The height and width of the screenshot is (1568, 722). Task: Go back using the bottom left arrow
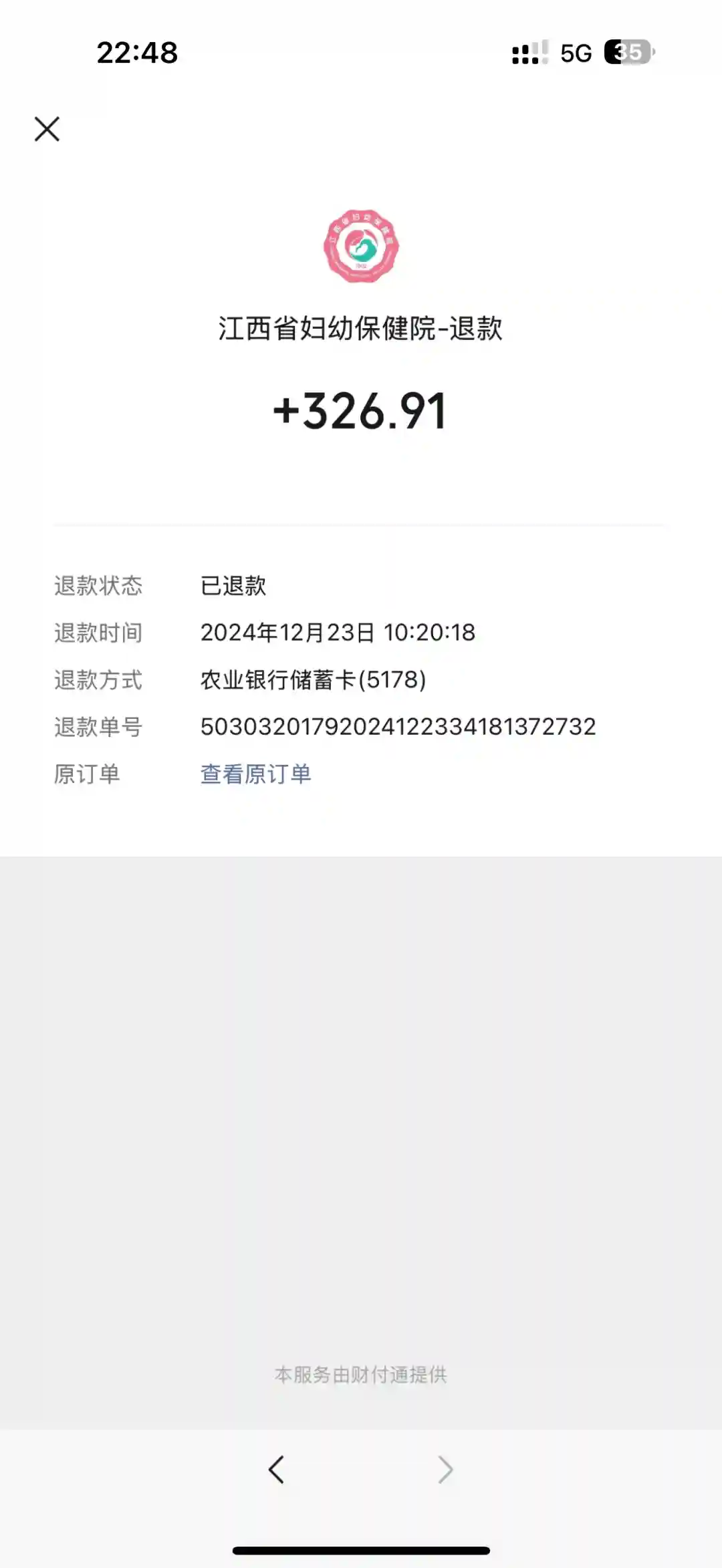pyautogui.click(x=276, y=1469)
